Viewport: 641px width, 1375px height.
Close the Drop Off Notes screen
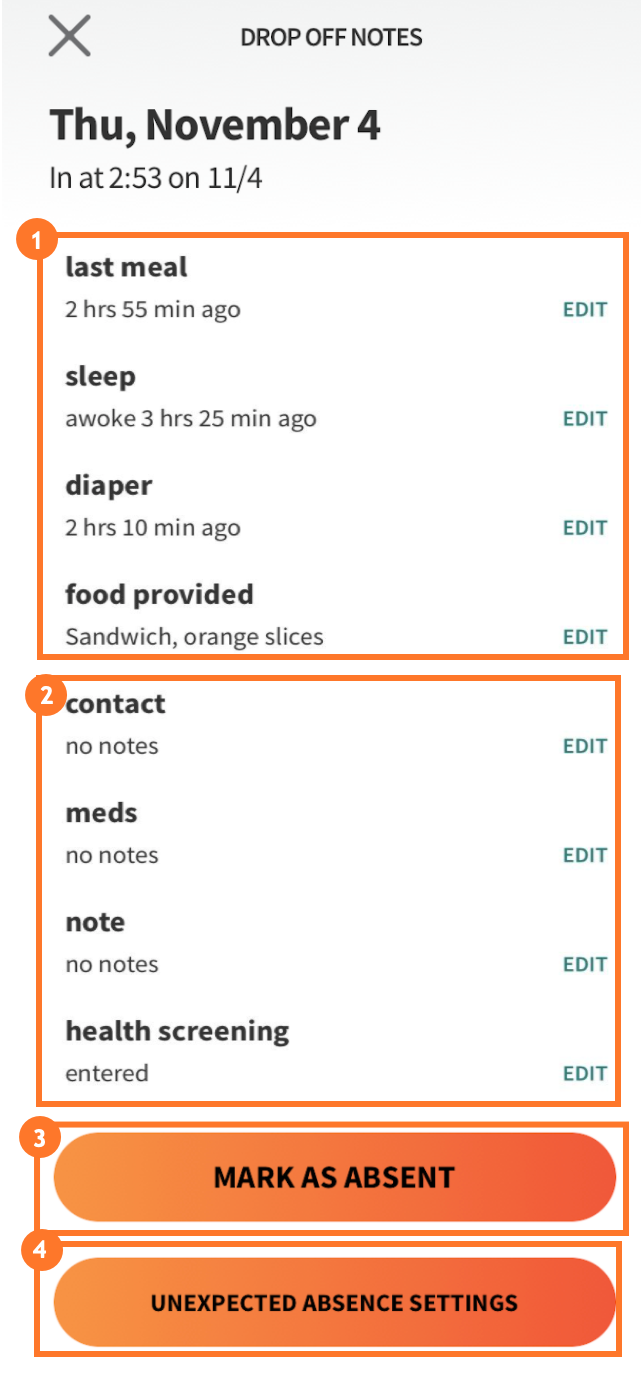(70, 37)
